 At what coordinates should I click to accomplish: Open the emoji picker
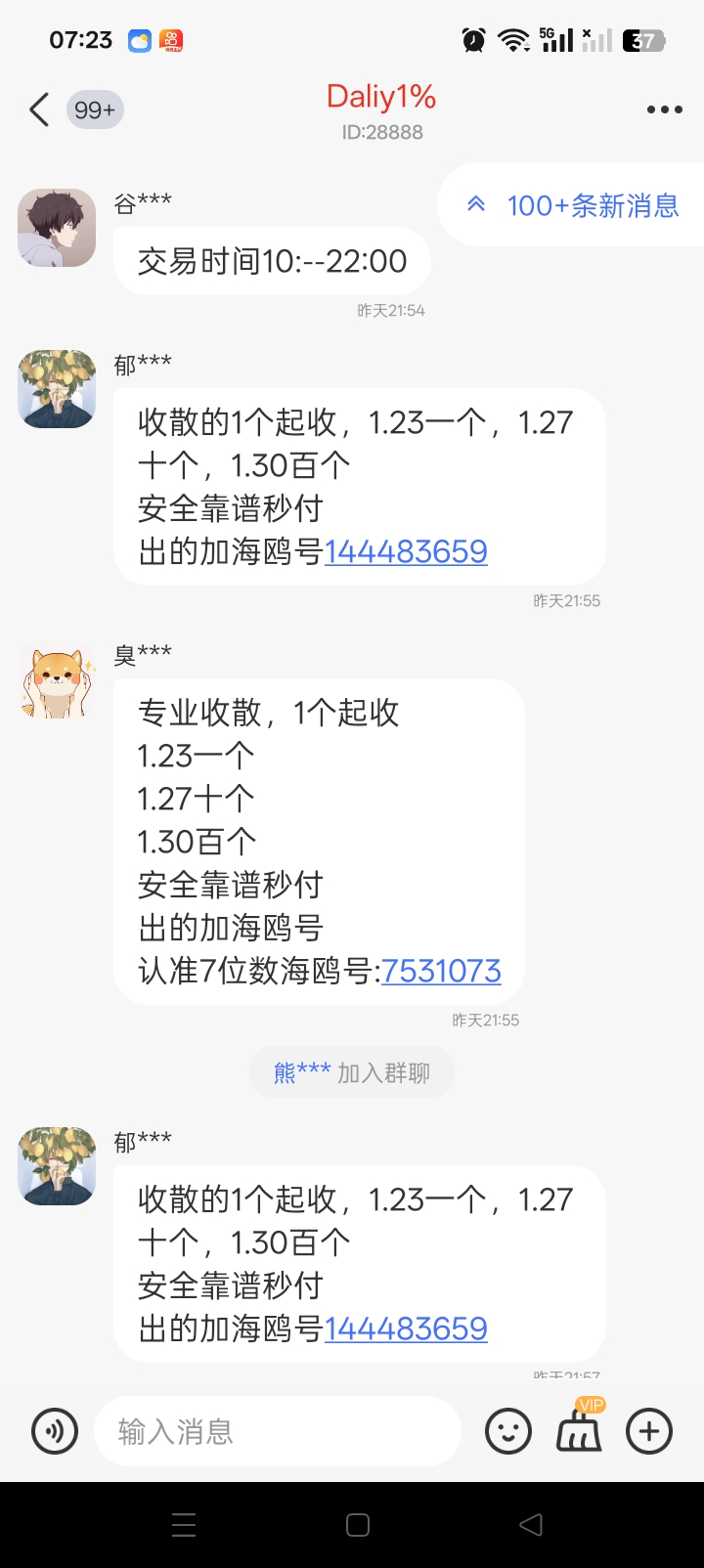pos(508,1431)
